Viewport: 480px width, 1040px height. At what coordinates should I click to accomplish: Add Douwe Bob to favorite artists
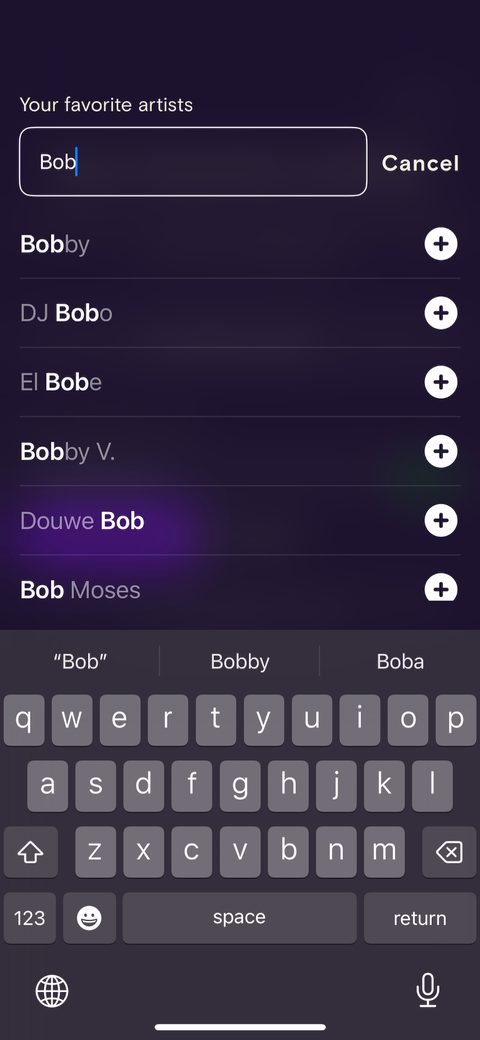(x=441, y=520)
